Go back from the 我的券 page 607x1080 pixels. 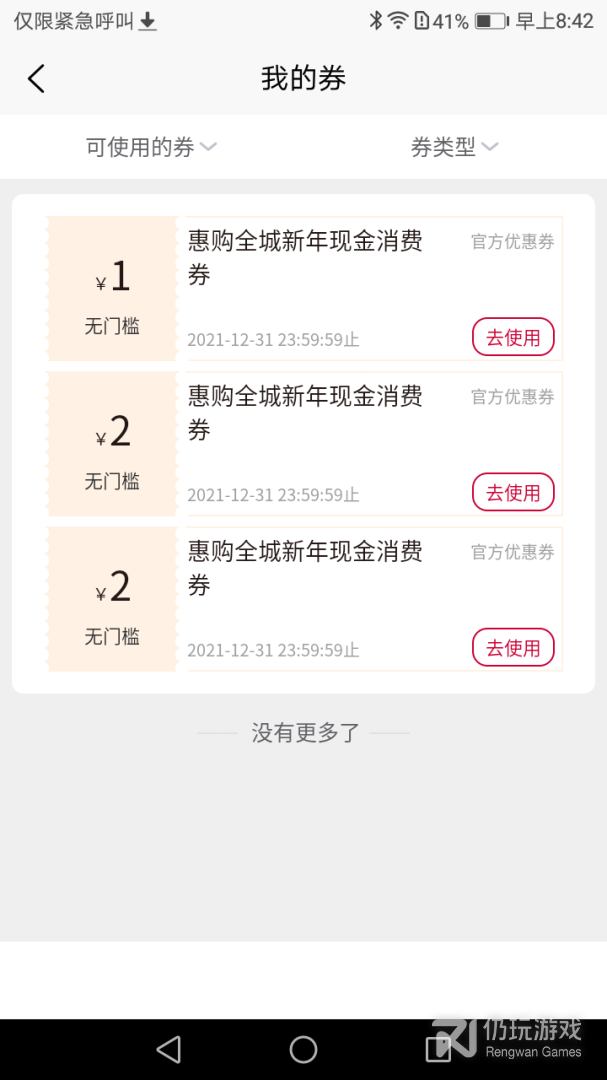pos(37,79)
